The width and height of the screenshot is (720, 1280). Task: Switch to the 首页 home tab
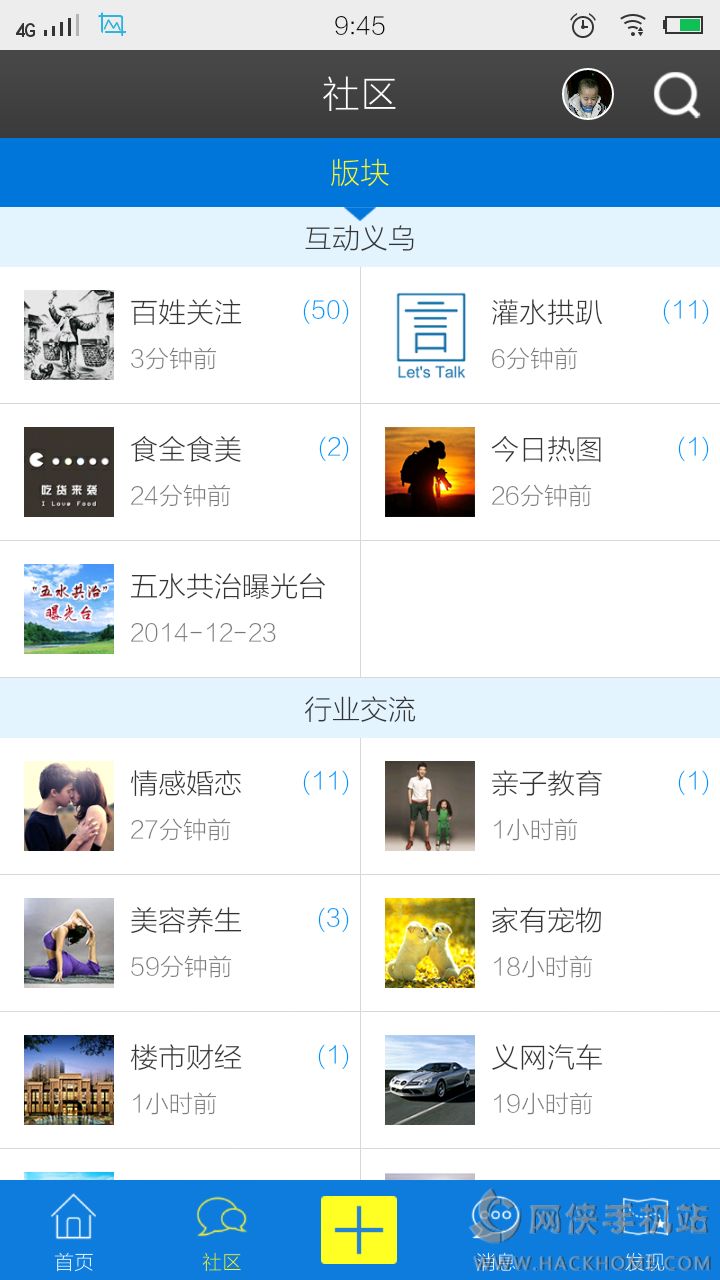pos(73,1231)
